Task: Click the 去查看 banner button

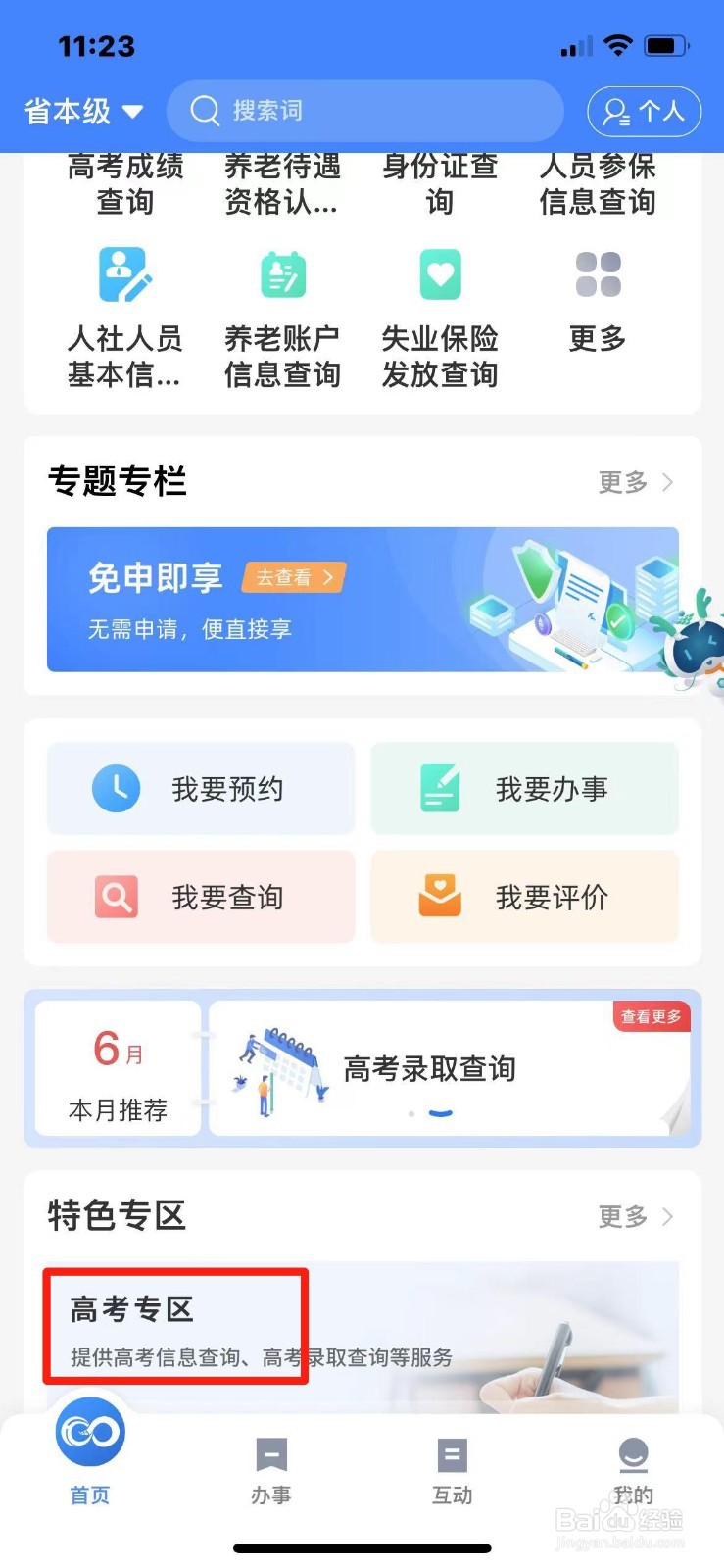Action: (x=293, y=577)
